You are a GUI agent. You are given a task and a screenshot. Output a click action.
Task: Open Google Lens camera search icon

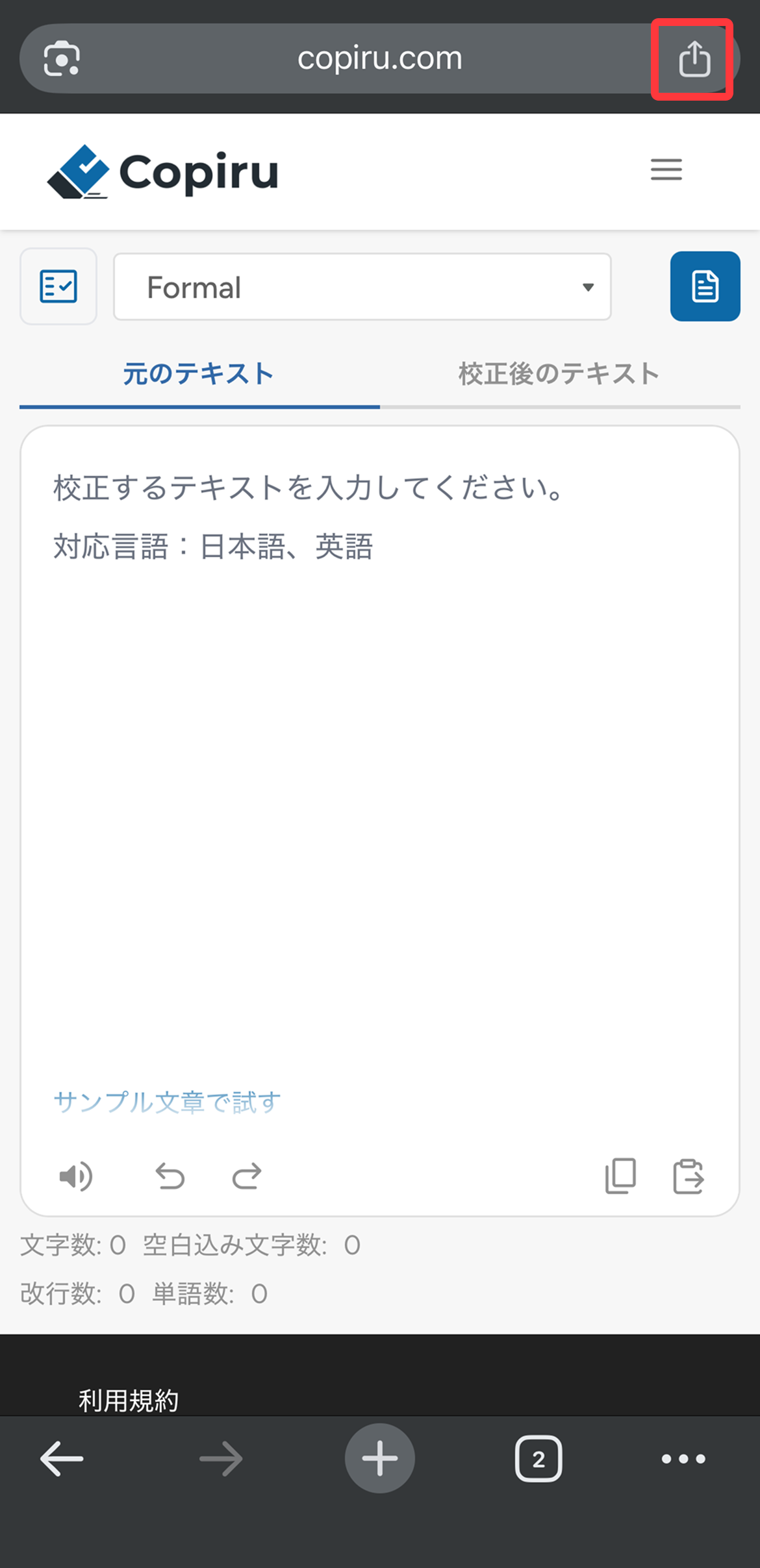point(62,59)
